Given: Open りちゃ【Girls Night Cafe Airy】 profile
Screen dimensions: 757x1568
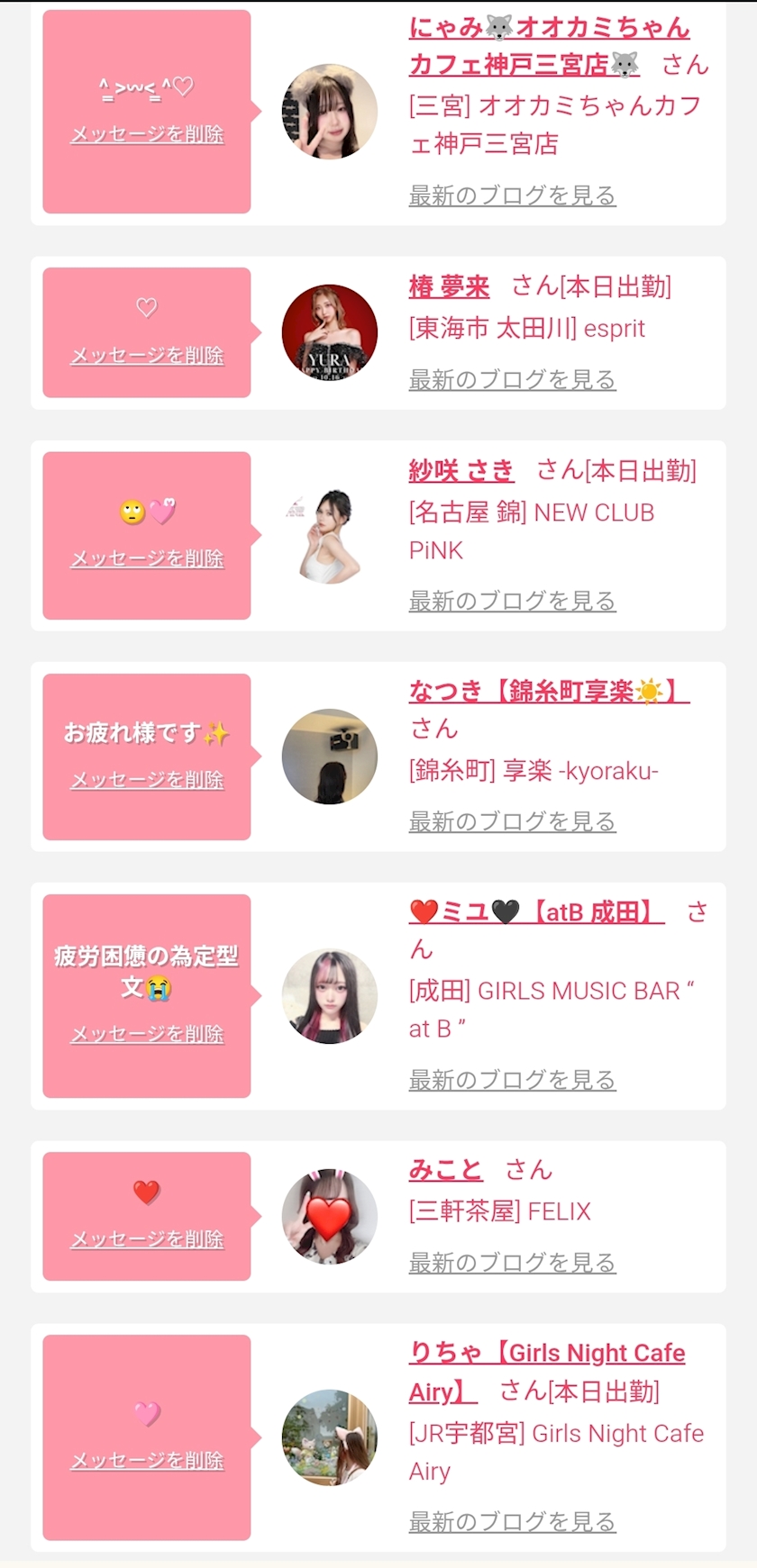Looking at the screenshot, I should [547, 1373].
